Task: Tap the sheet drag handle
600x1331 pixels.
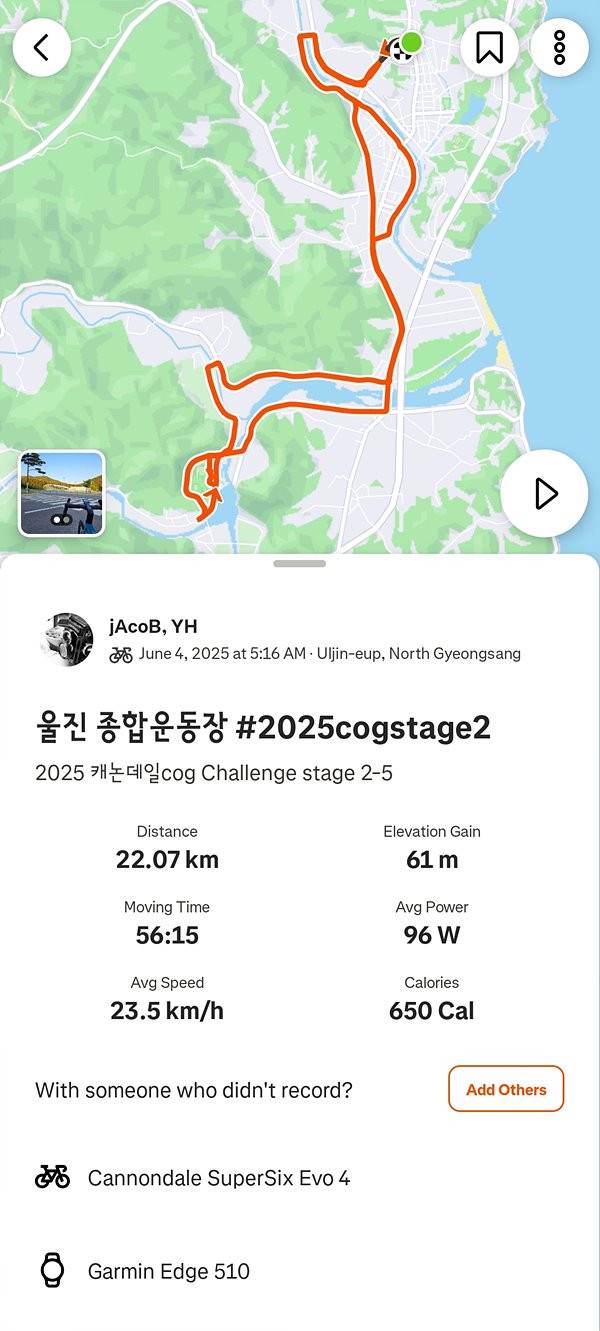Action: point(299,564)
